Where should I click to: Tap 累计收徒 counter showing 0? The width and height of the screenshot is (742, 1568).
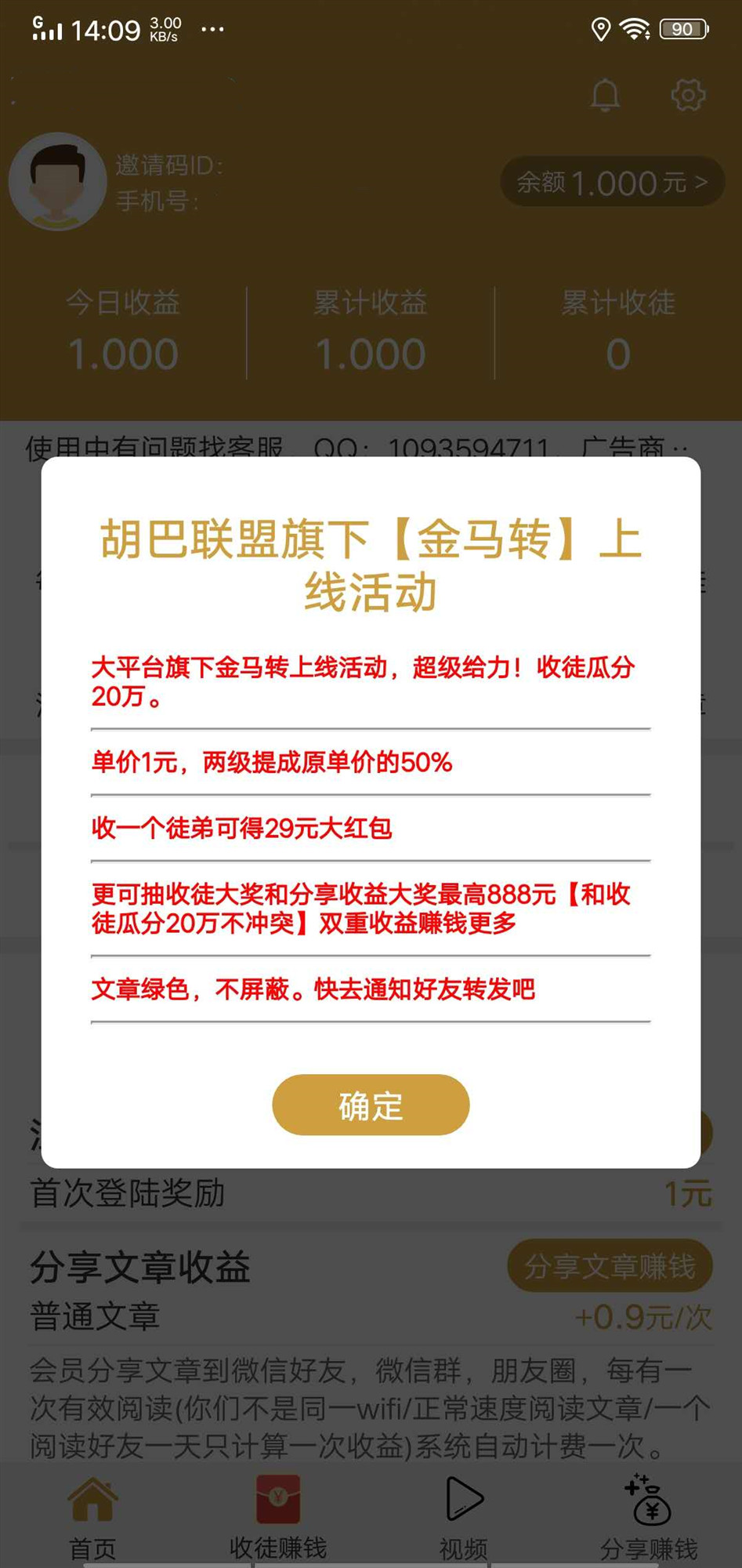point(618,353)
